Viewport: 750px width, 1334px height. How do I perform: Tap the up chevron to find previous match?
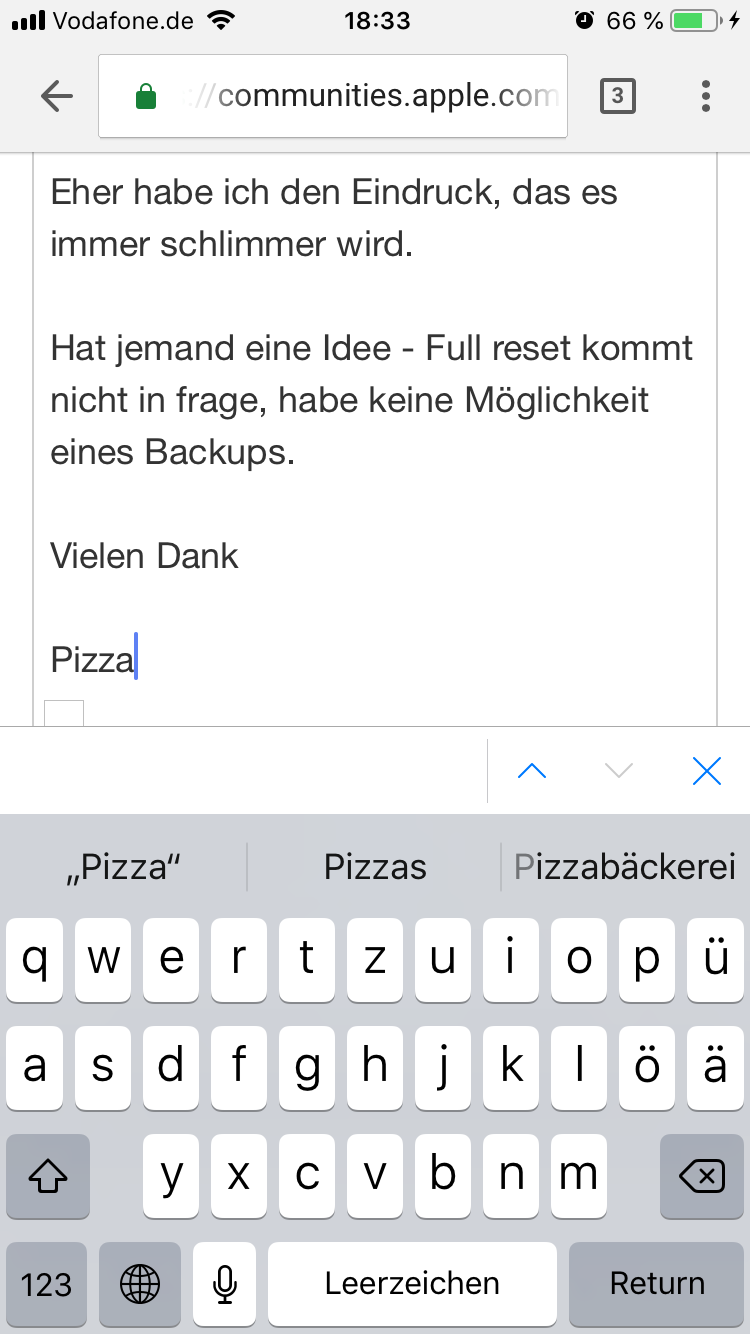532,770
